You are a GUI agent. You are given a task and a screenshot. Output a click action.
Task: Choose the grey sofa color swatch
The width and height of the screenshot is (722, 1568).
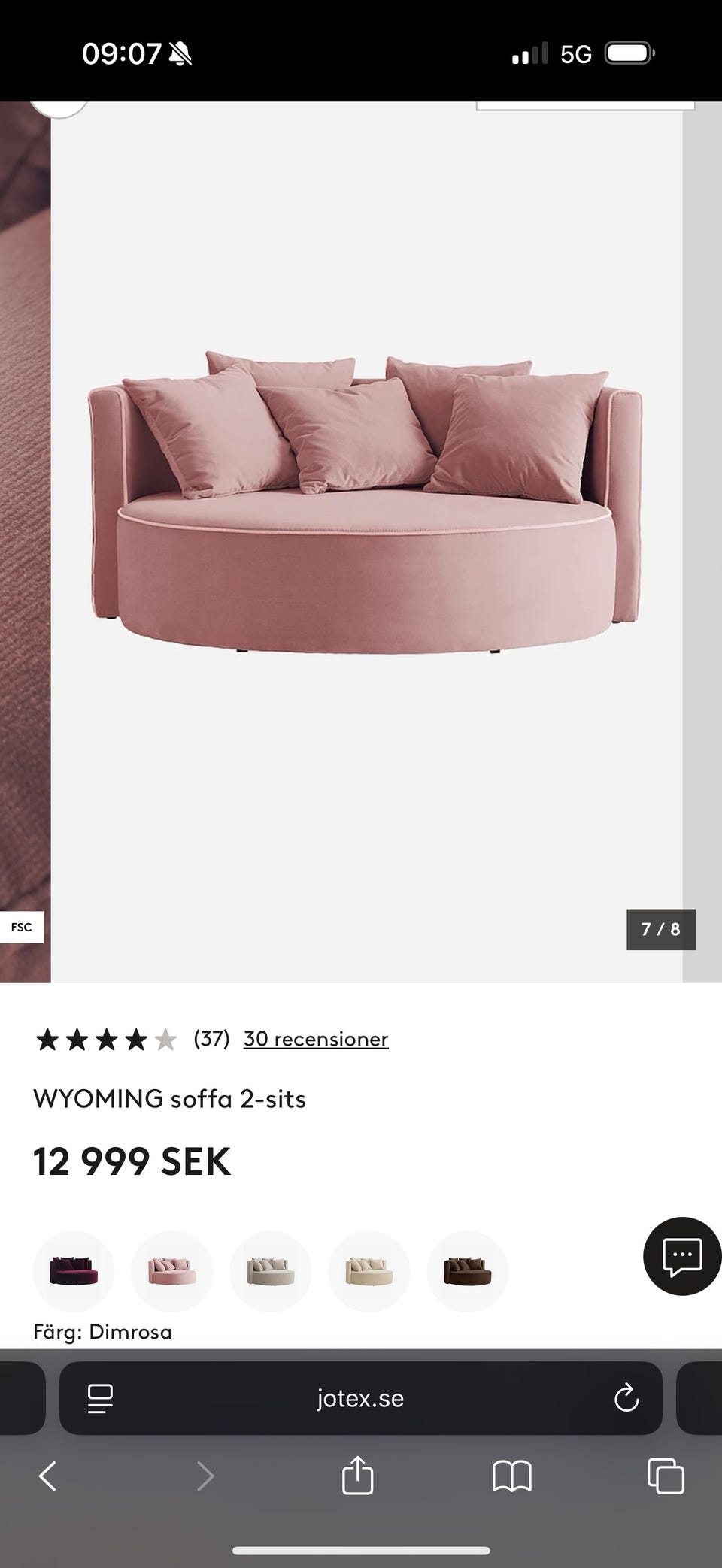(x=271, y=1271)
